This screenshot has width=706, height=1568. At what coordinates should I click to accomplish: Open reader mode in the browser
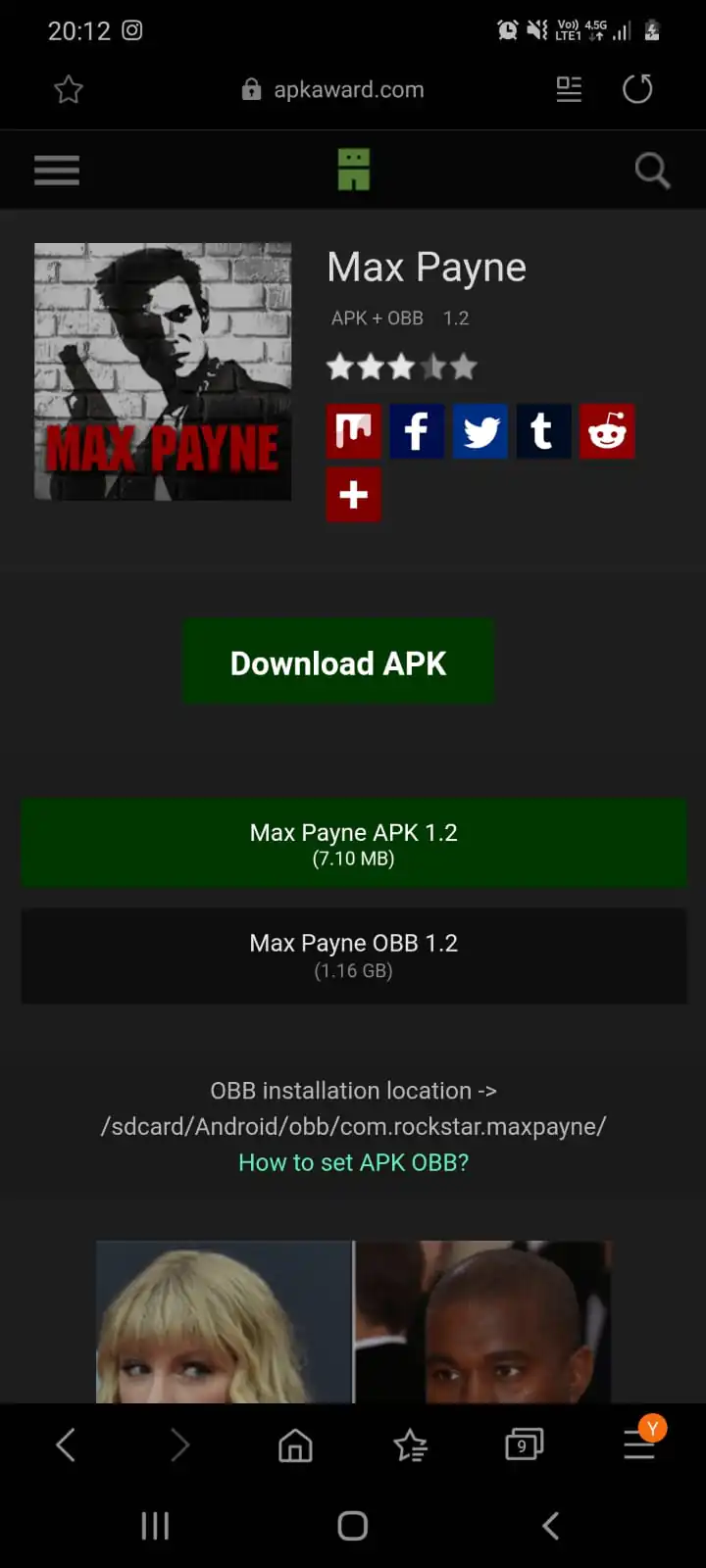tap(569, 90)
